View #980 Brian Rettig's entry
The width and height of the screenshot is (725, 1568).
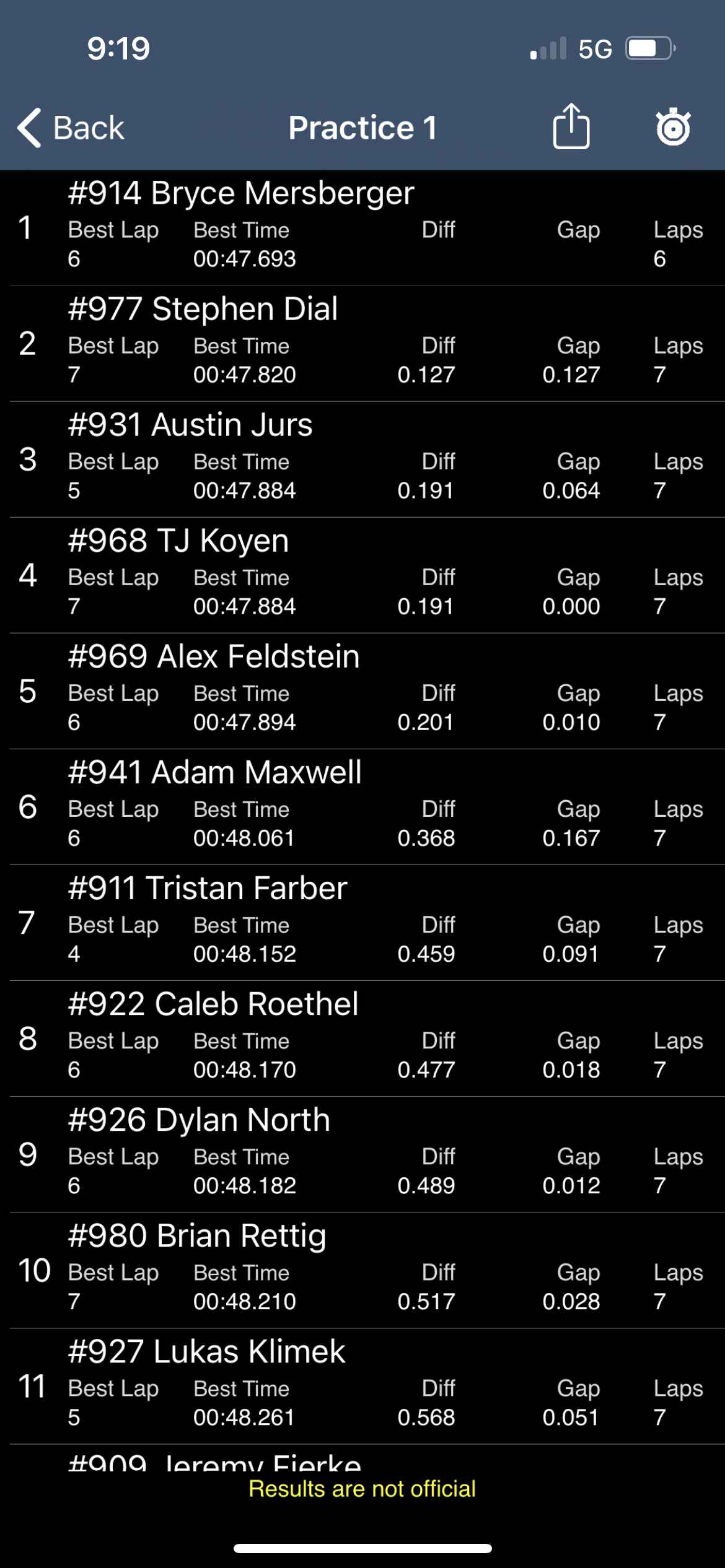click(x=362, y=1270)
